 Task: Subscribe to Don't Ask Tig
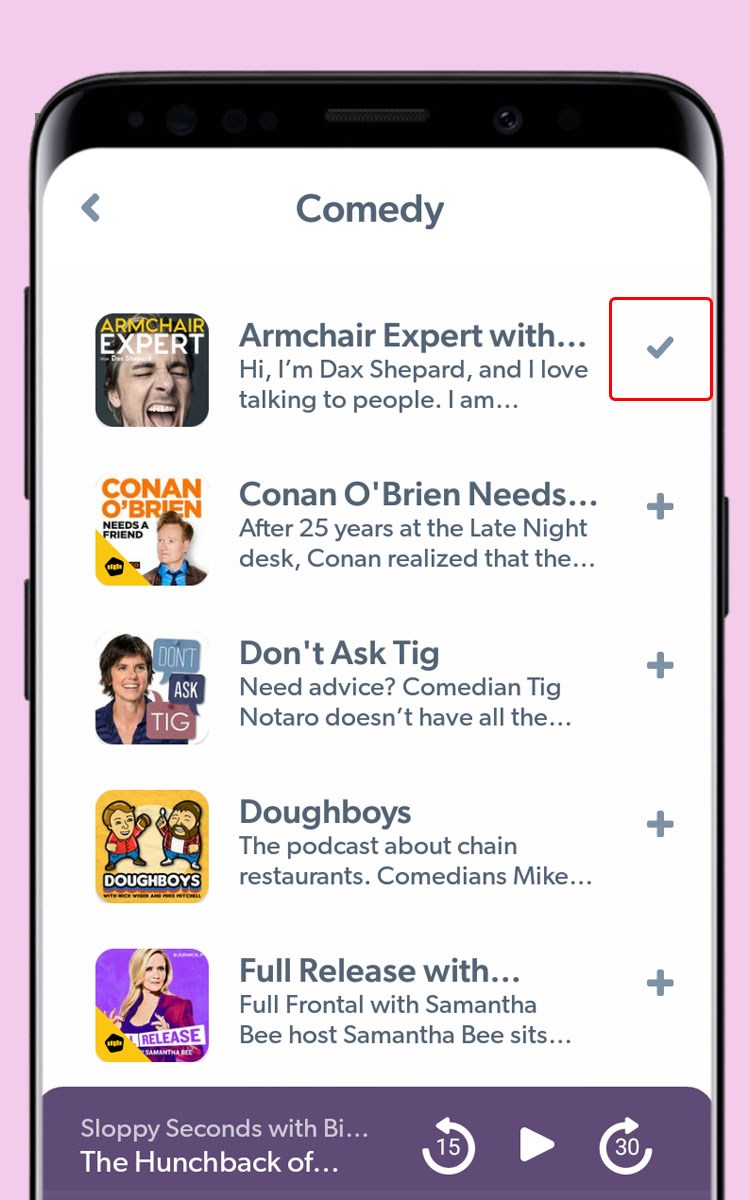coord(660,665)
